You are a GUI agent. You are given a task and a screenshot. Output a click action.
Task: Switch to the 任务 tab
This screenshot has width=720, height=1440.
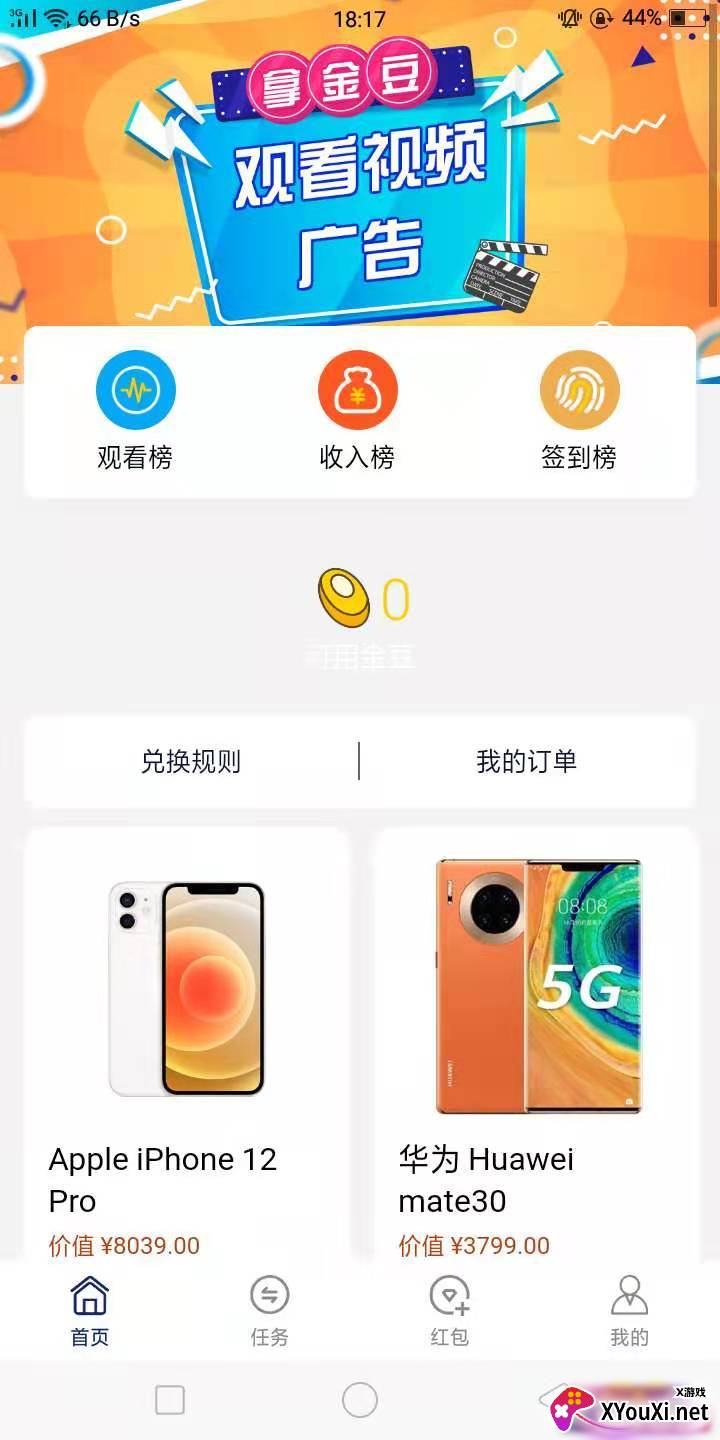(x=270, y=1311)
